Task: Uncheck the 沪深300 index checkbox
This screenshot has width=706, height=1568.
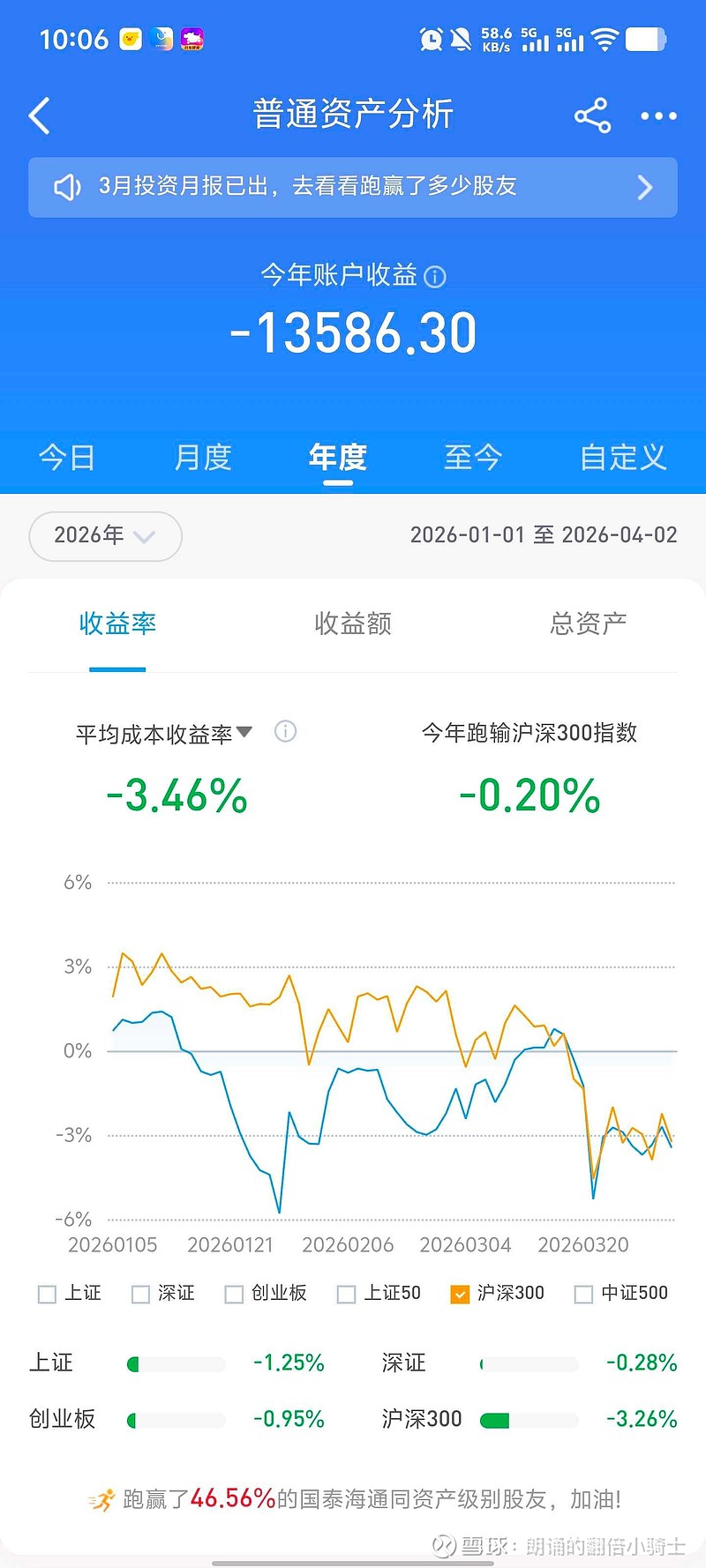Action: 460,1294
